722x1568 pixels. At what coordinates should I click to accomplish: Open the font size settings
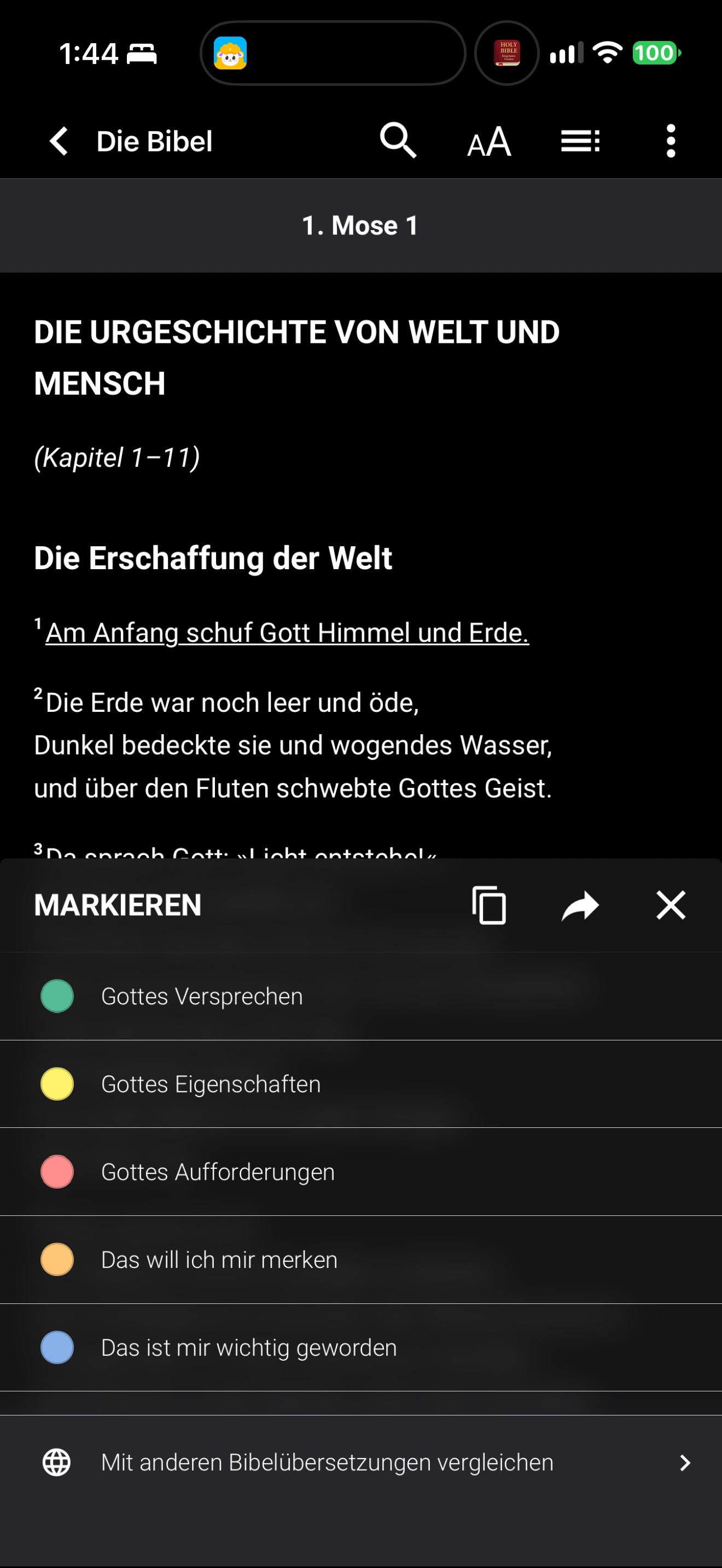[489, 141]
